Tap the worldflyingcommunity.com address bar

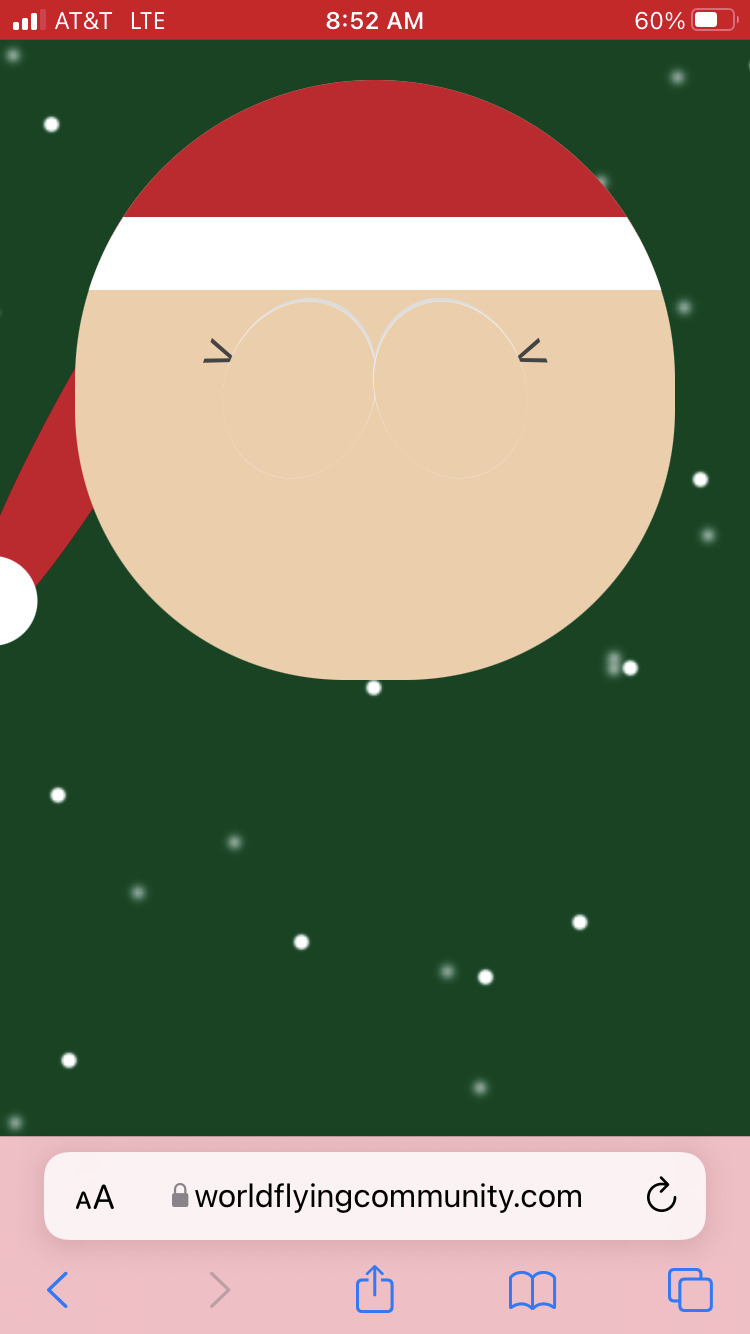375,1196
